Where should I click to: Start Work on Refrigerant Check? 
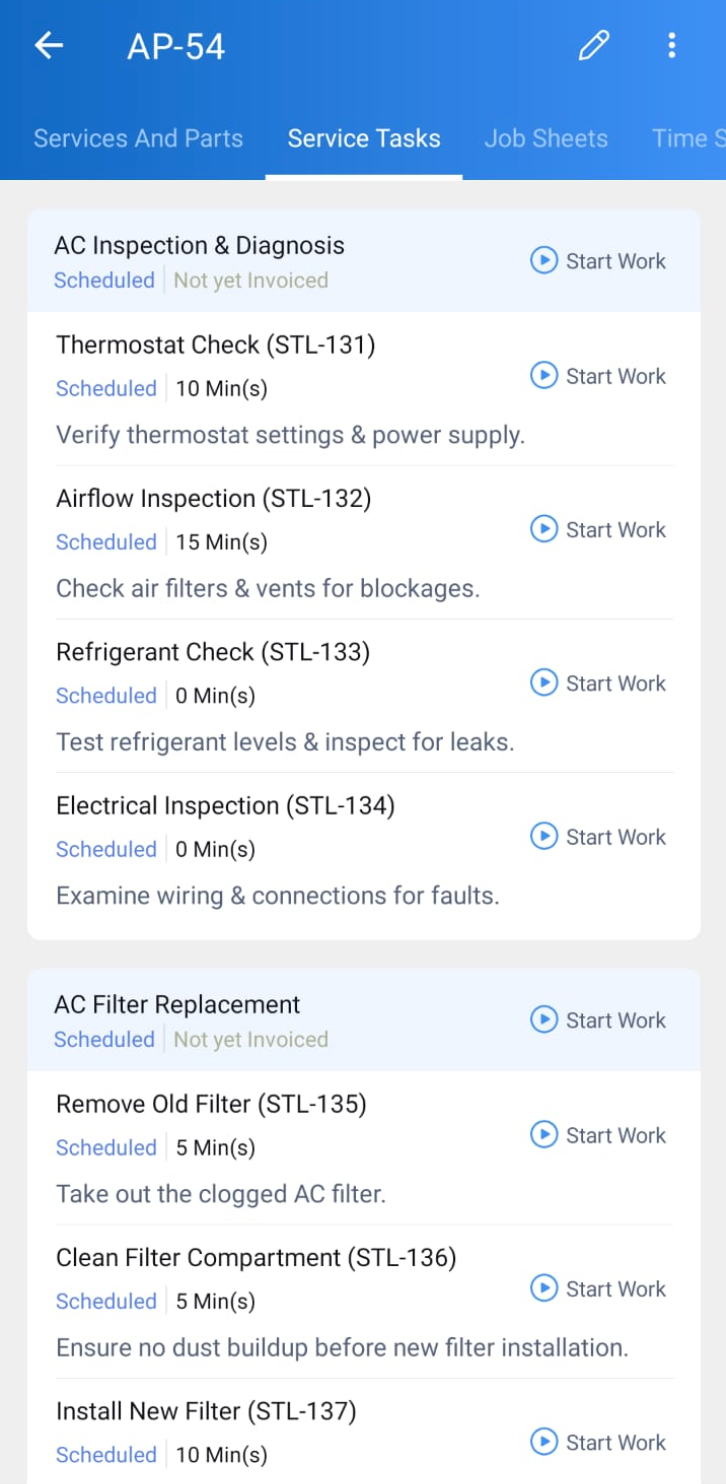click(x=598, y=684)
